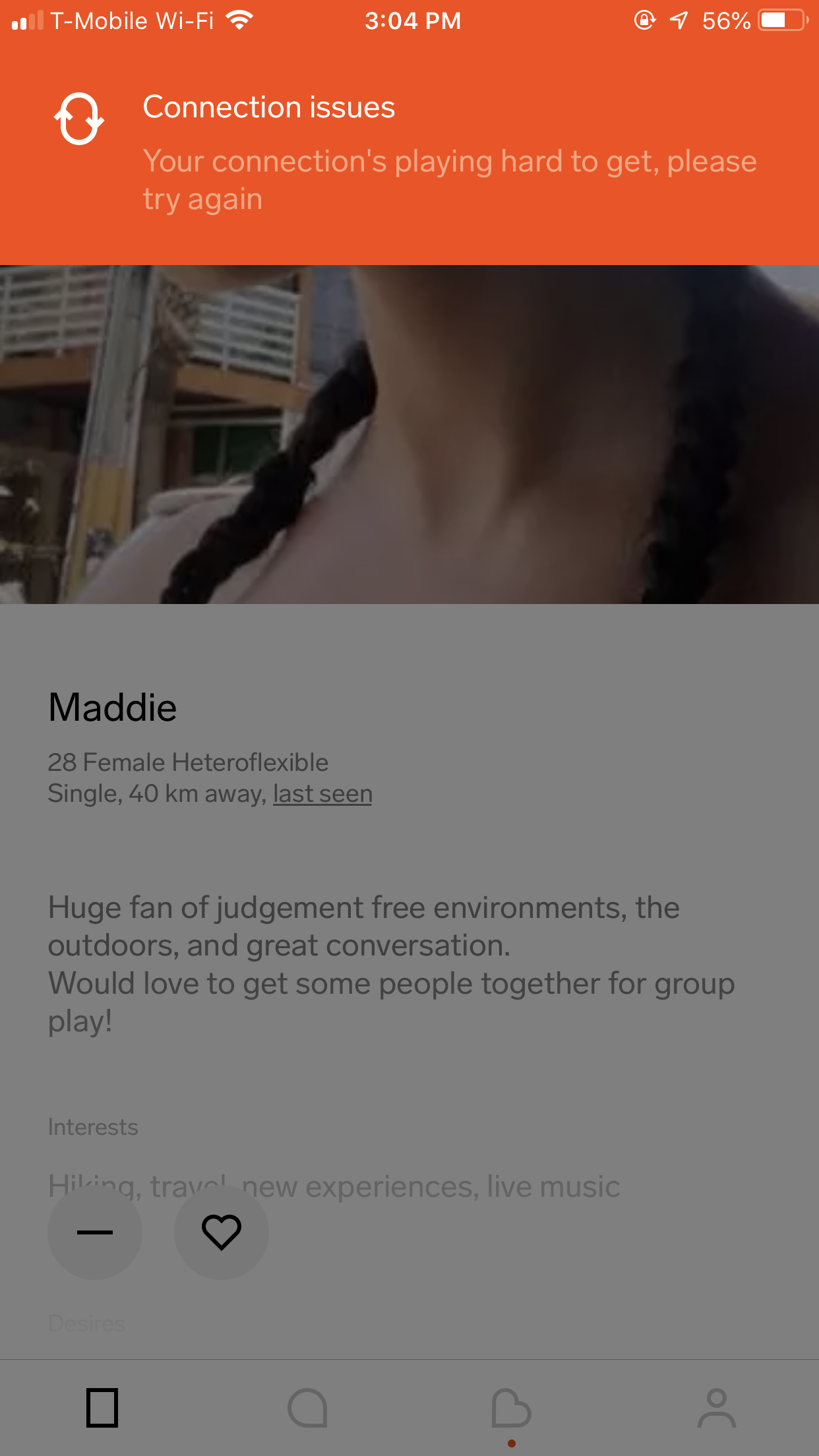Tap the Connection issues retry banner
This screenshot has height=1456, width=819.
409,152
